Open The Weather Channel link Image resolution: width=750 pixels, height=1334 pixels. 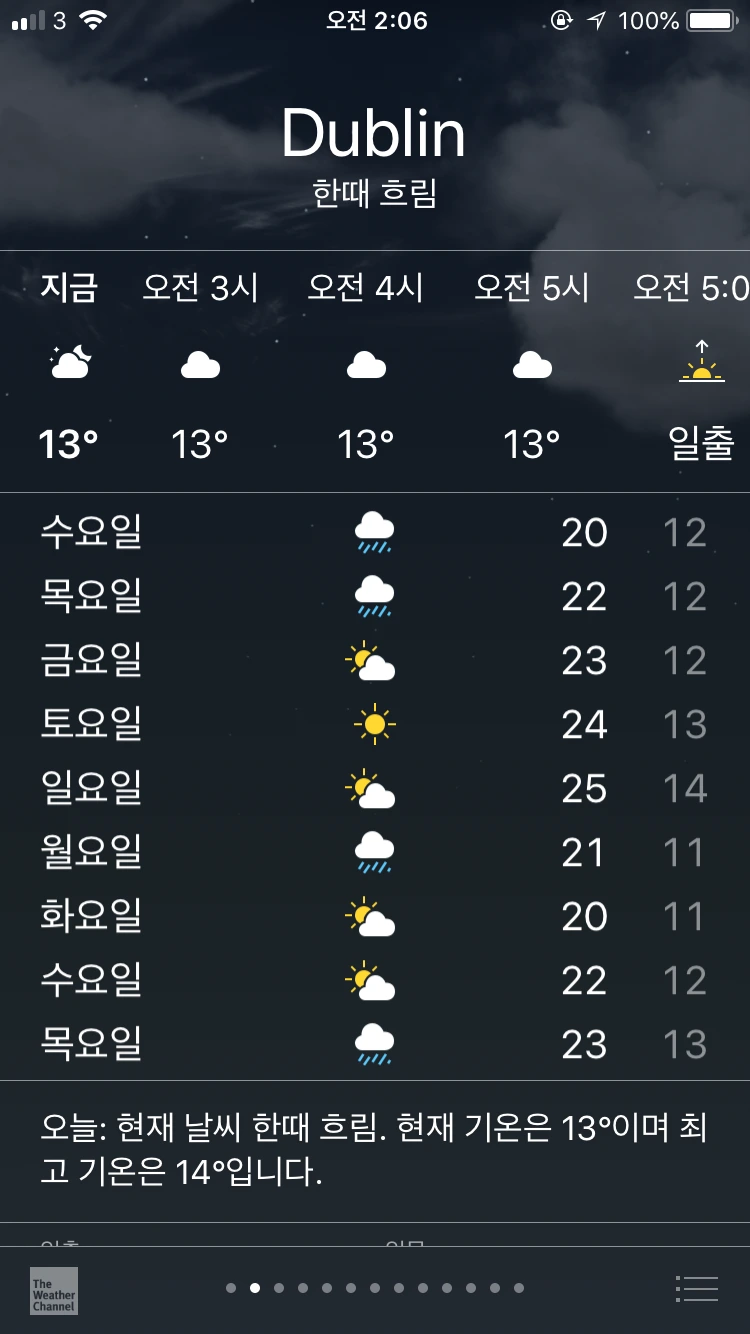(x=54, y=1291)
